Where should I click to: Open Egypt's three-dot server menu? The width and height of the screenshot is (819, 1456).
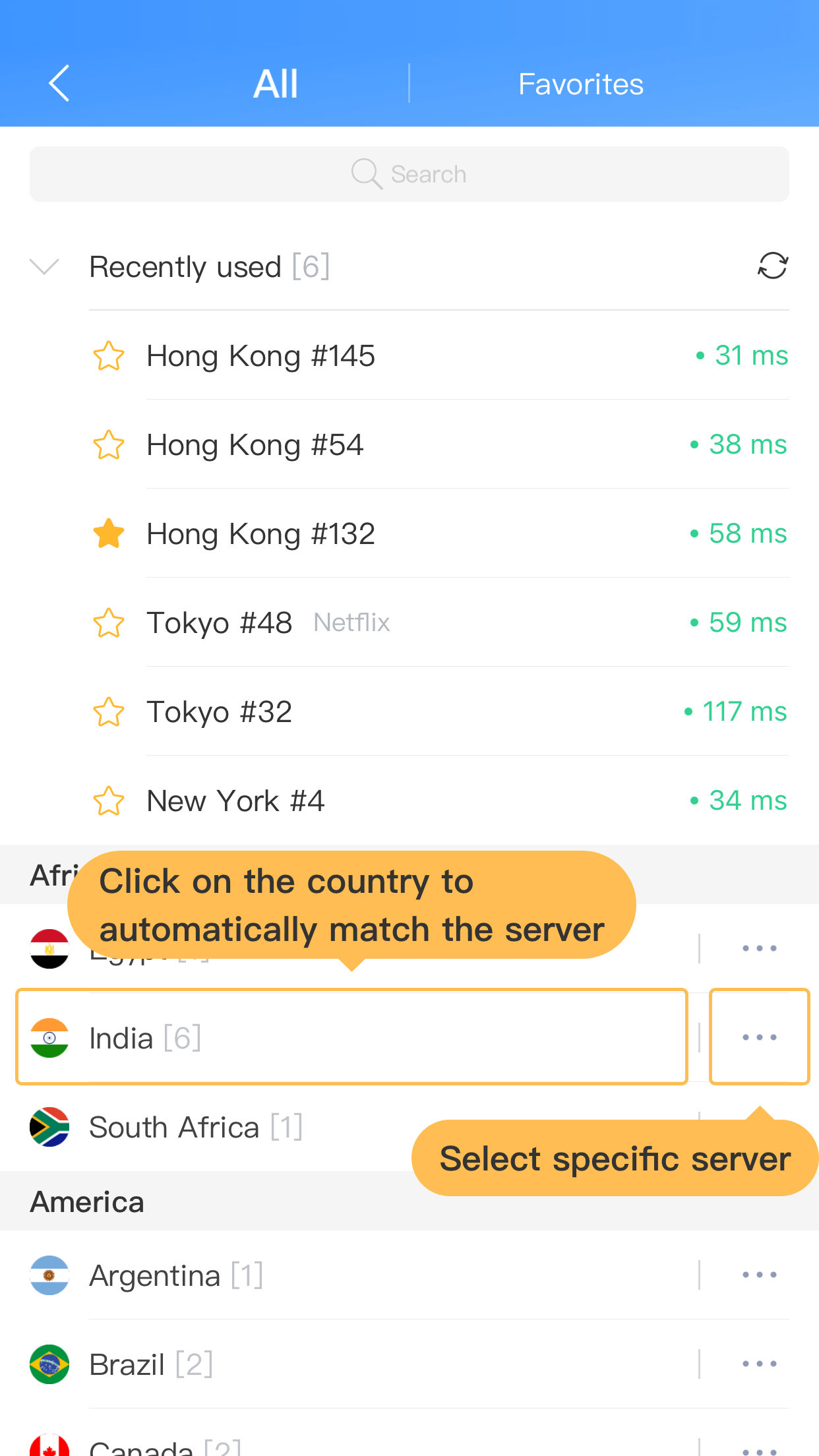point(759,948)
